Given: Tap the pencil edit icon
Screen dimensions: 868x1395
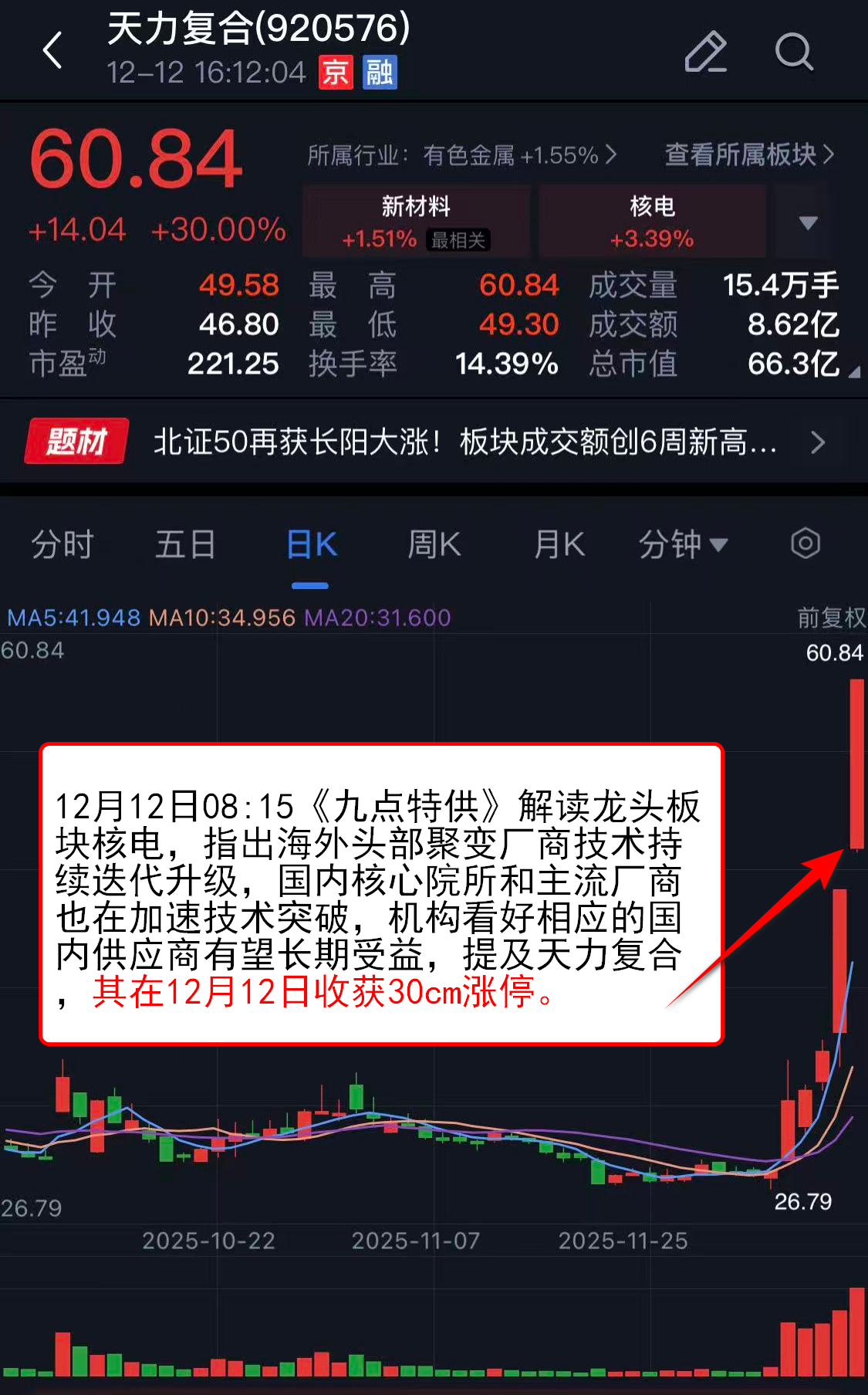Looking at the screenshot, I should click(x=705, y=52).
